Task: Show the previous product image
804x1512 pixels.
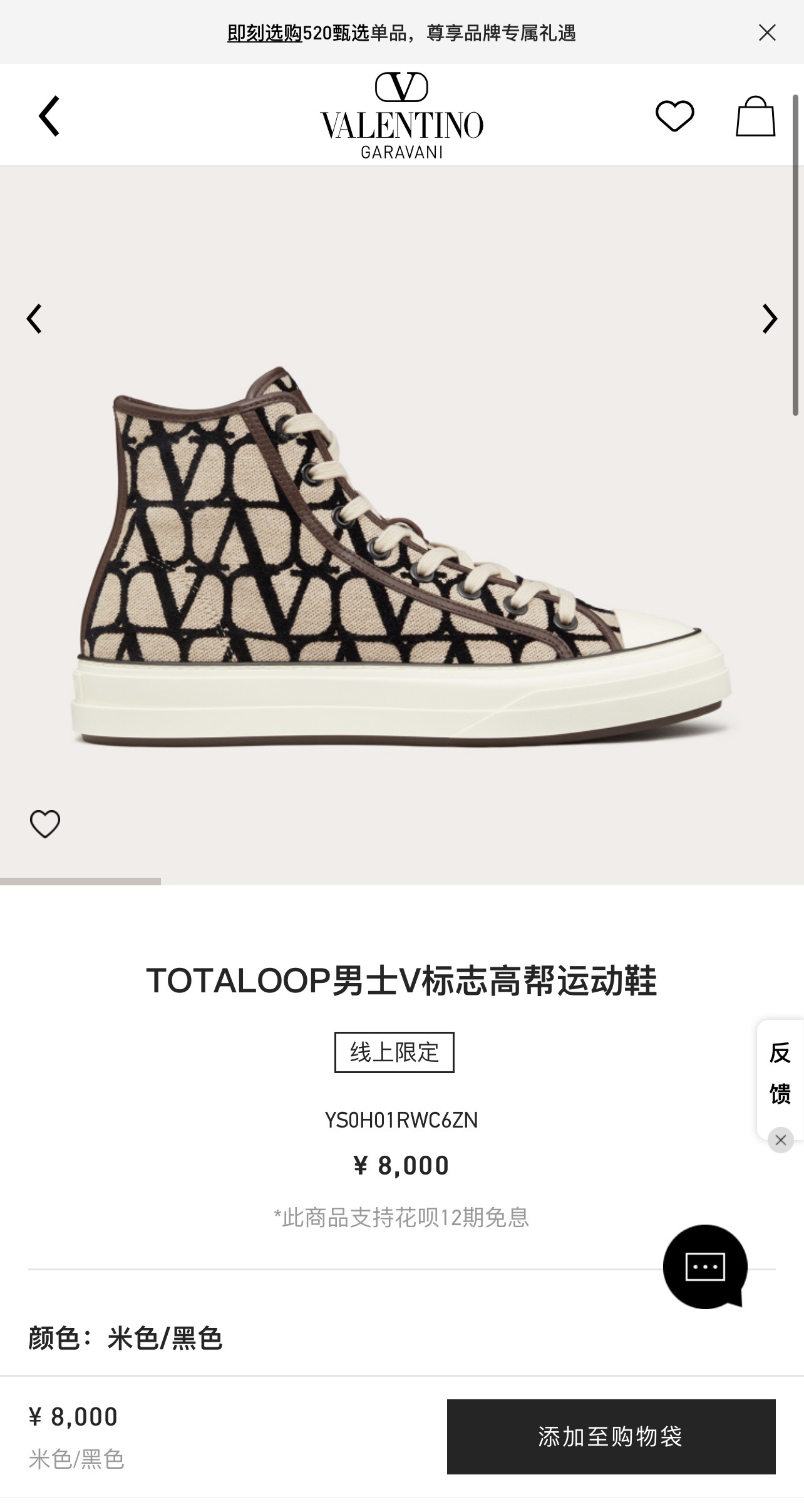Action: pyautogui.click(x=34, y=319)
